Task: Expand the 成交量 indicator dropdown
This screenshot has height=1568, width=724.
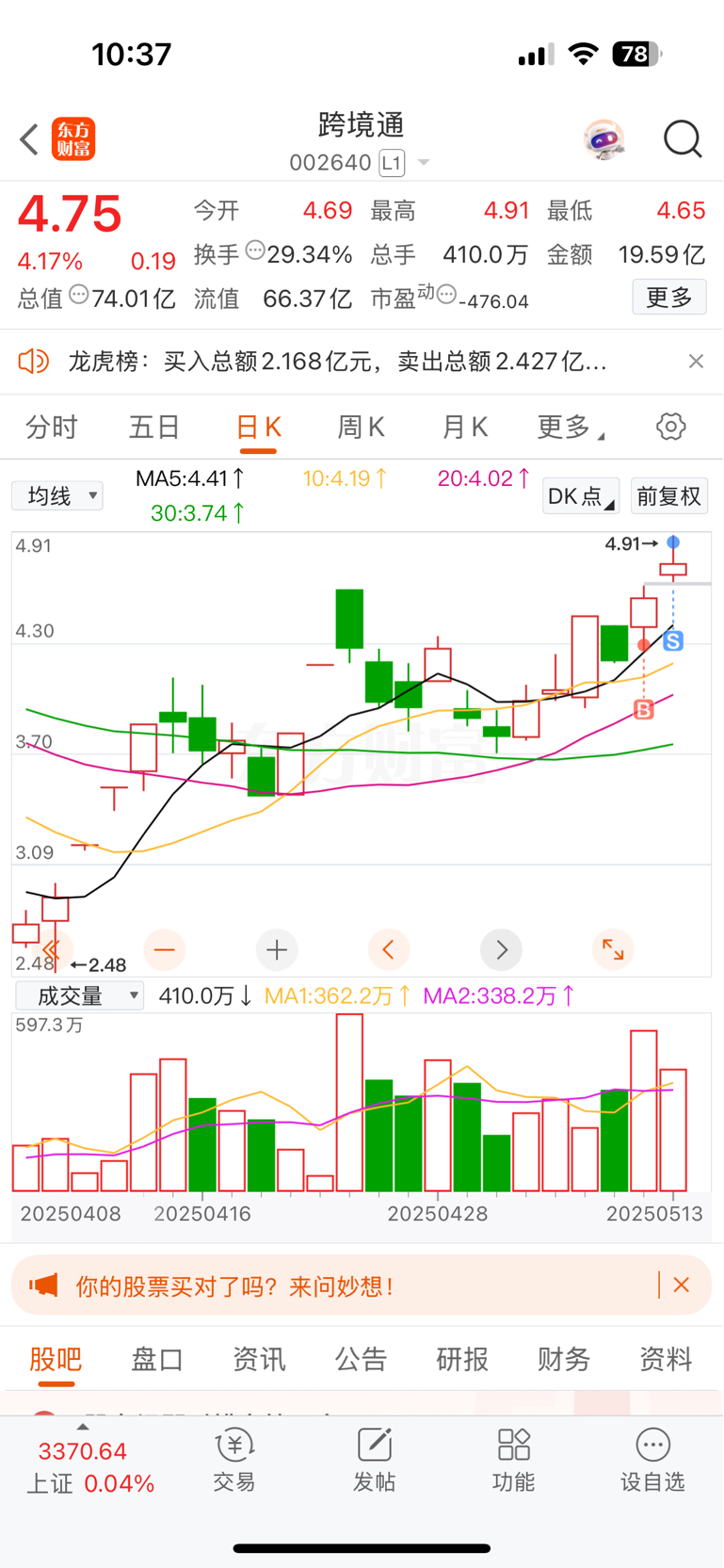Action: tap(80, 995)
